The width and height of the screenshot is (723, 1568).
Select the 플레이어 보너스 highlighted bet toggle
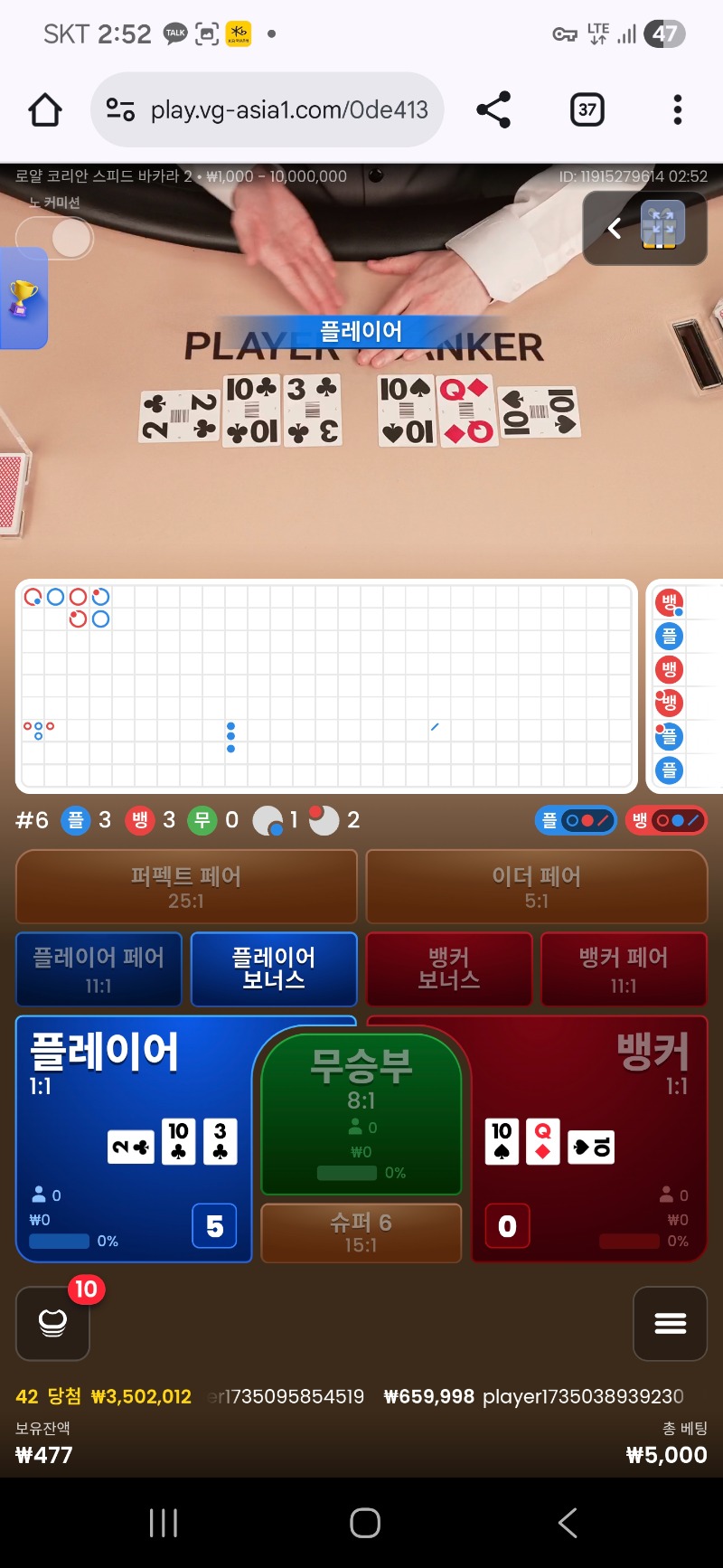(273, 969)
